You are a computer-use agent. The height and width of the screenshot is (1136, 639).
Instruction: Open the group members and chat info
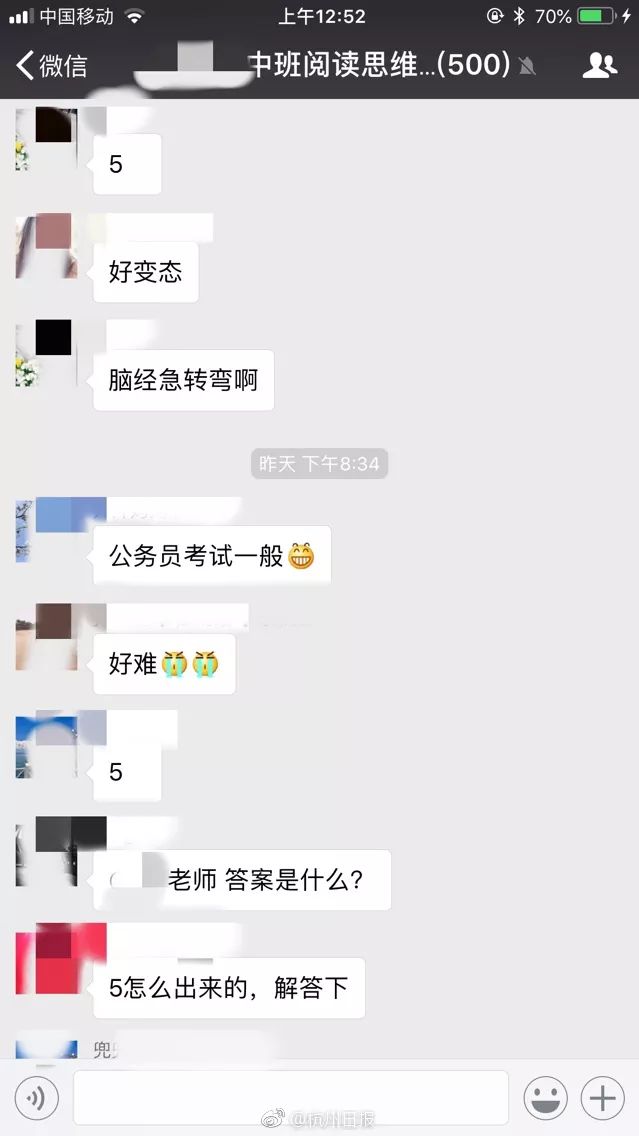599,66
